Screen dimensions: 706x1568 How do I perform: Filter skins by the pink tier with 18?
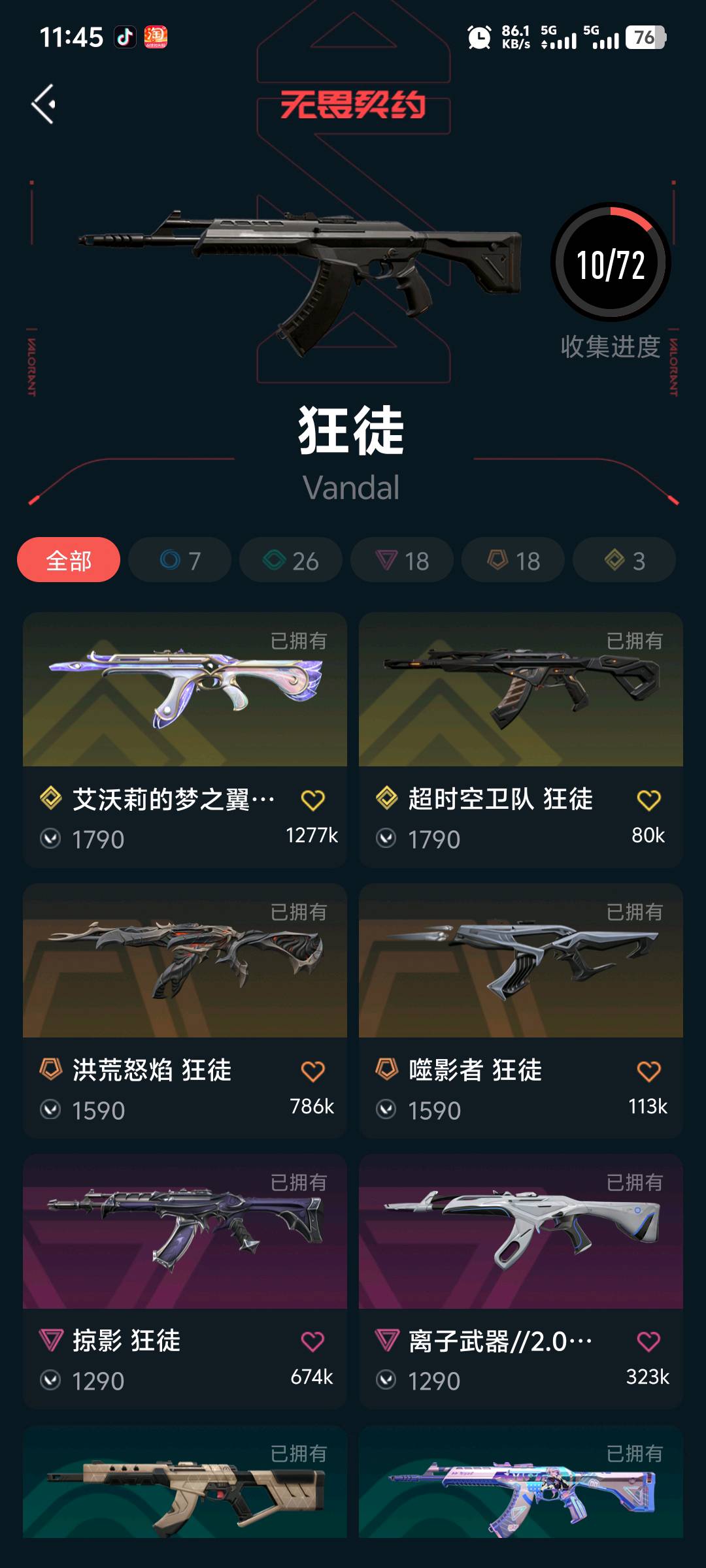click(x=402, y=560)
